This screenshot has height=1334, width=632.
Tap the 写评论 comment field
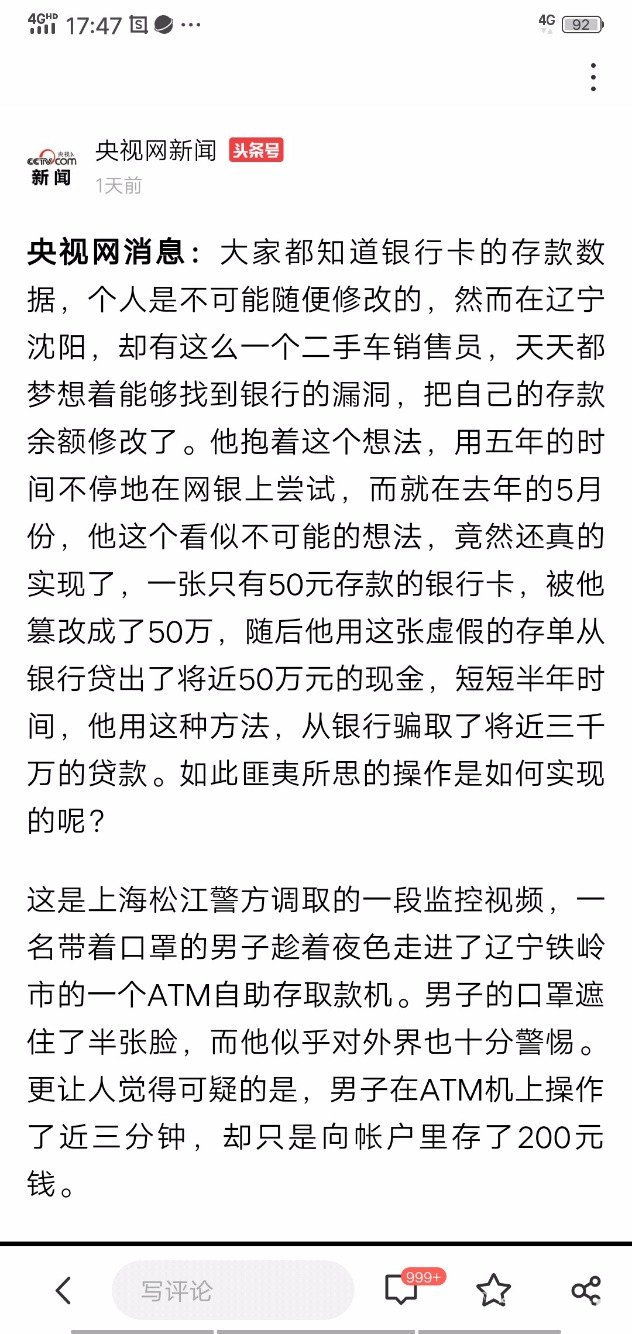coord(233,1290)
